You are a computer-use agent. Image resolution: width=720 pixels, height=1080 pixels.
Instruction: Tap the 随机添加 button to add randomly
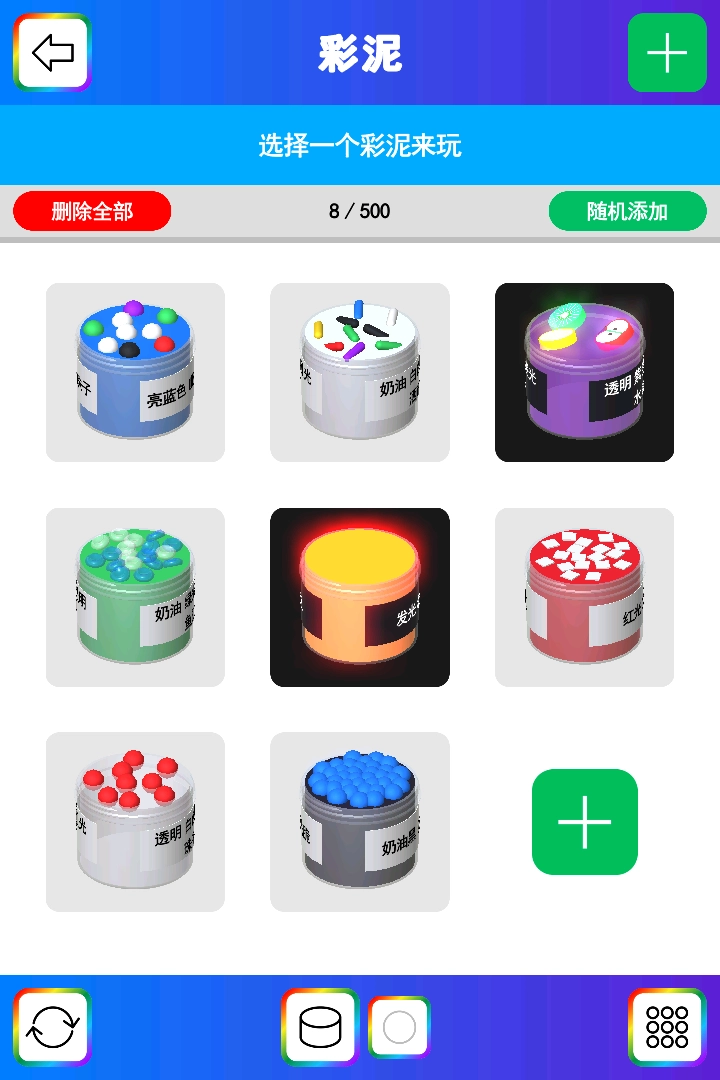pos(627,211)
